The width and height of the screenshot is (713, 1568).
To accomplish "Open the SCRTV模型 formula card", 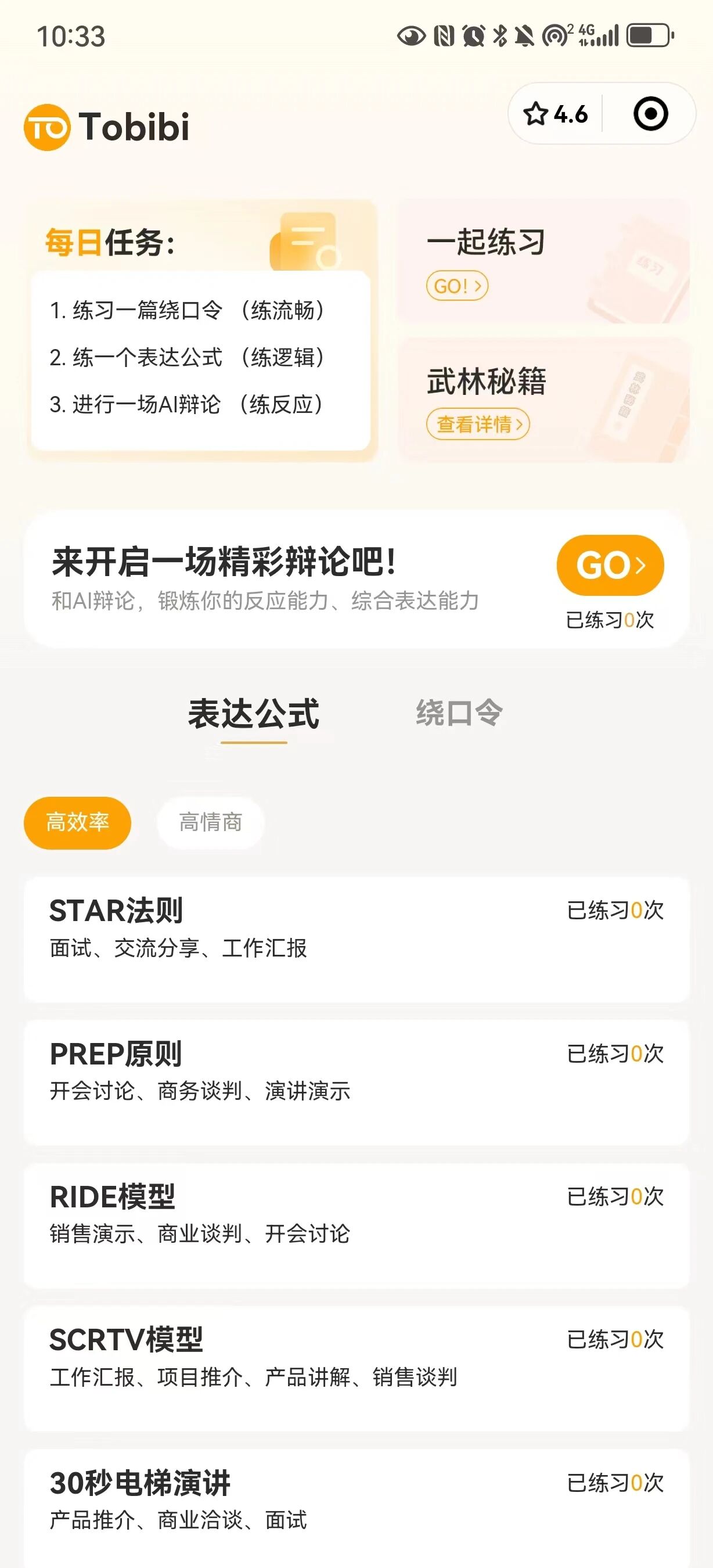I will (x=356, y=1368).
